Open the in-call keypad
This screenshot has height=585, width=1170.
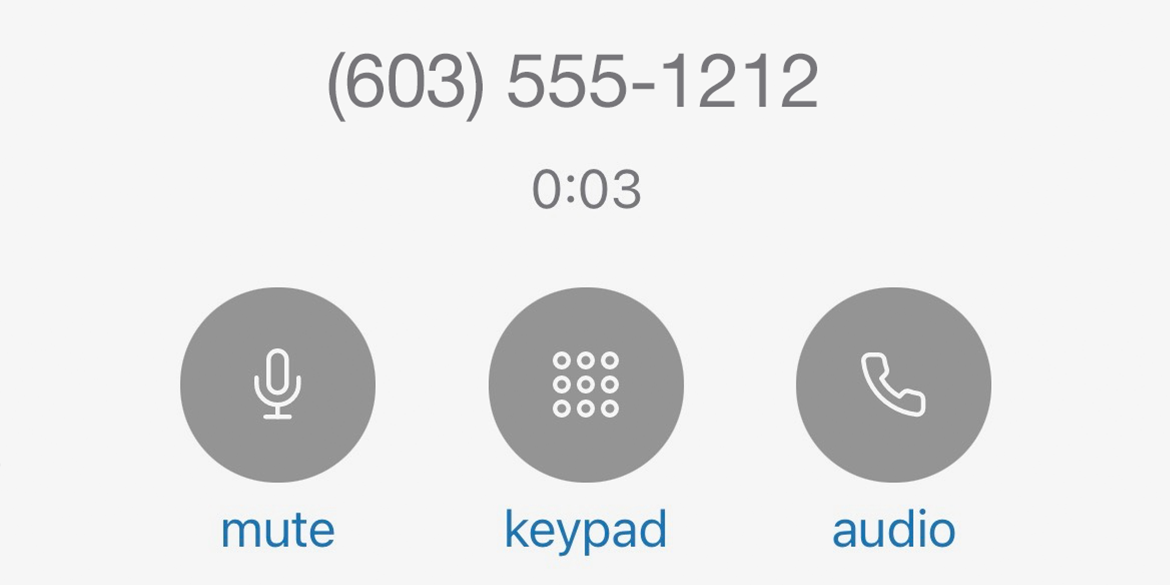(x=585, y=385)
